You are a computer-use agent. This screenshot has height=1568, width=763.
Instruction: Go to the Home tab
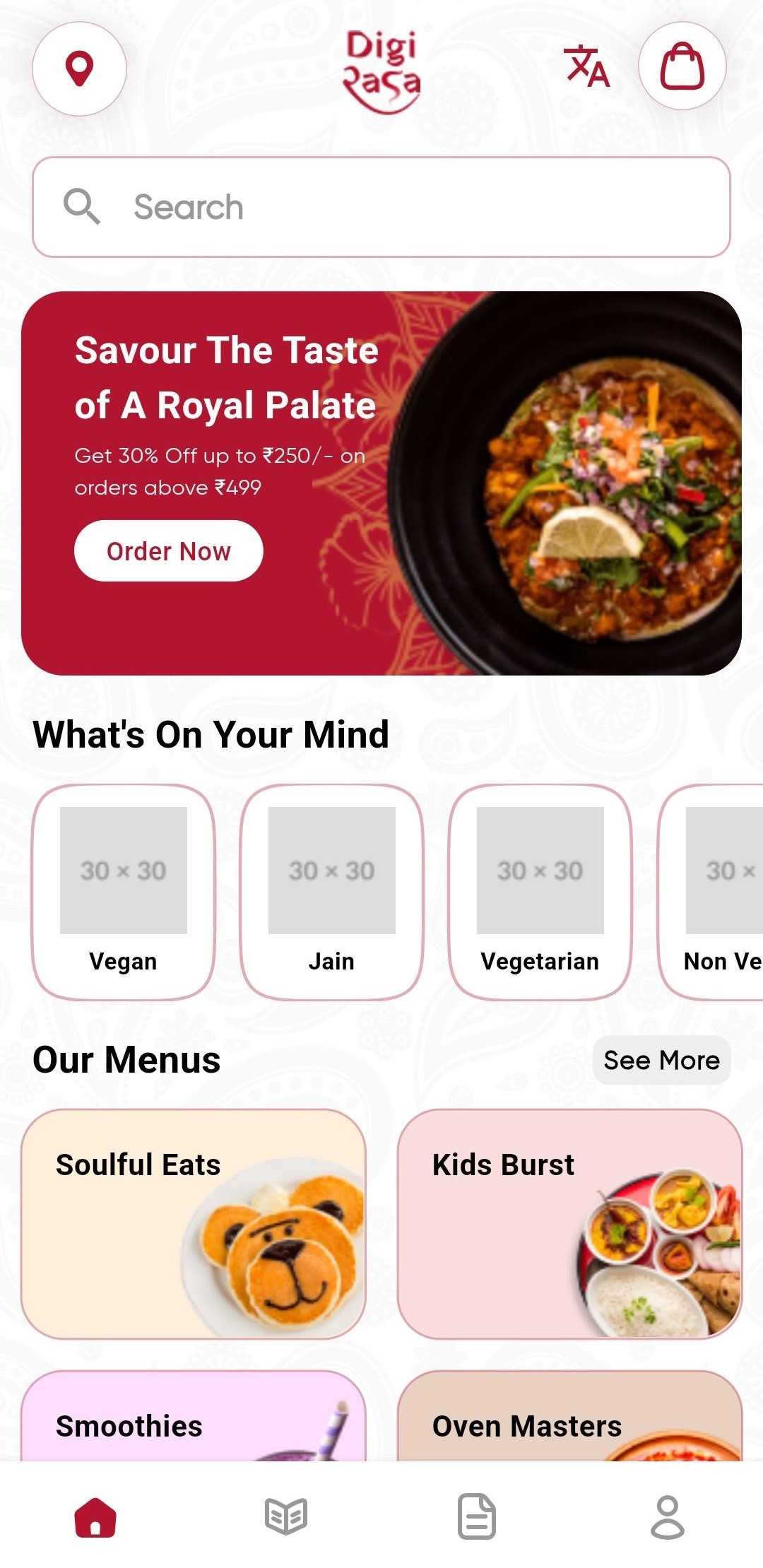[x=95, y=1516]
